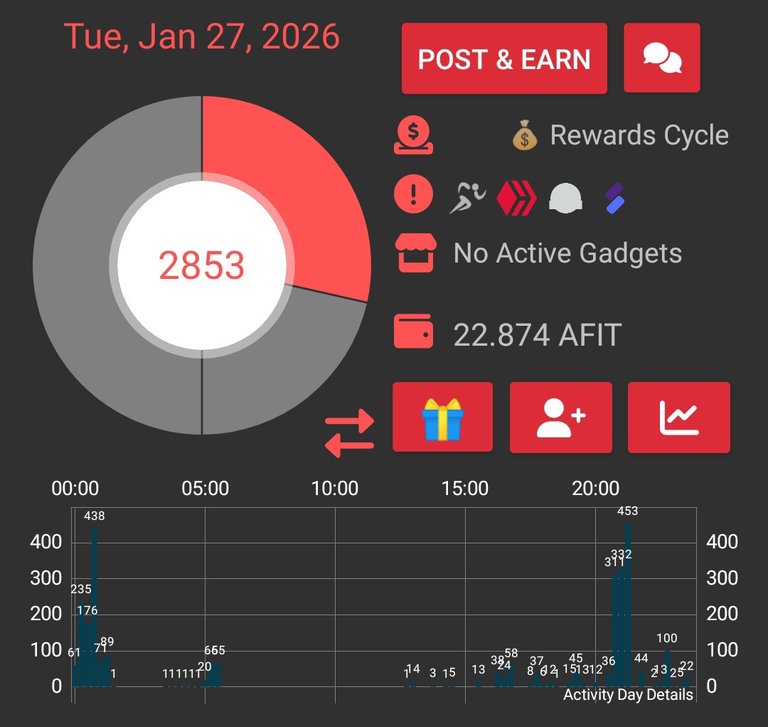768x727 pixels.
Task: Tap the dollar earnings icon
Action: click(413, 135)
